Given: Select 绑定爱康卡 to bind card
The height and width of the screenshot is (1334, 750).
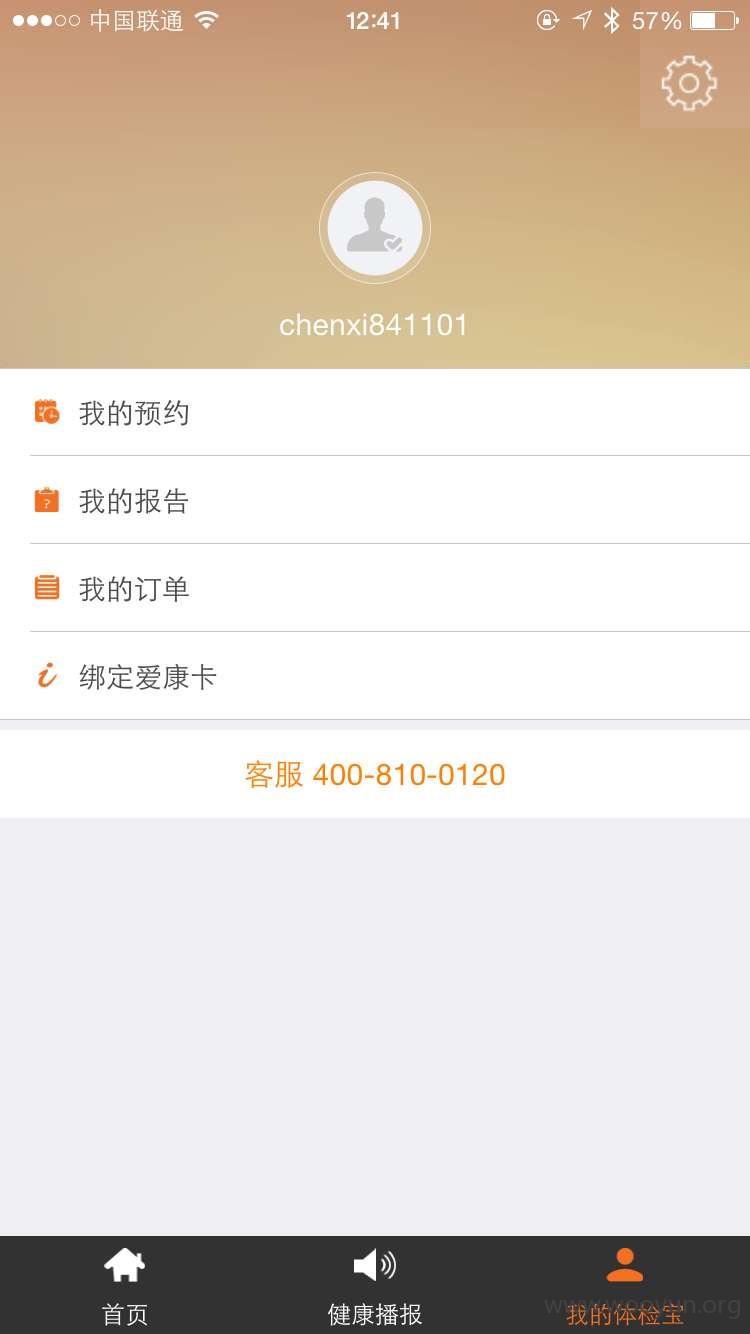Looking at the screenshot, I should click(x=375, y=677).
